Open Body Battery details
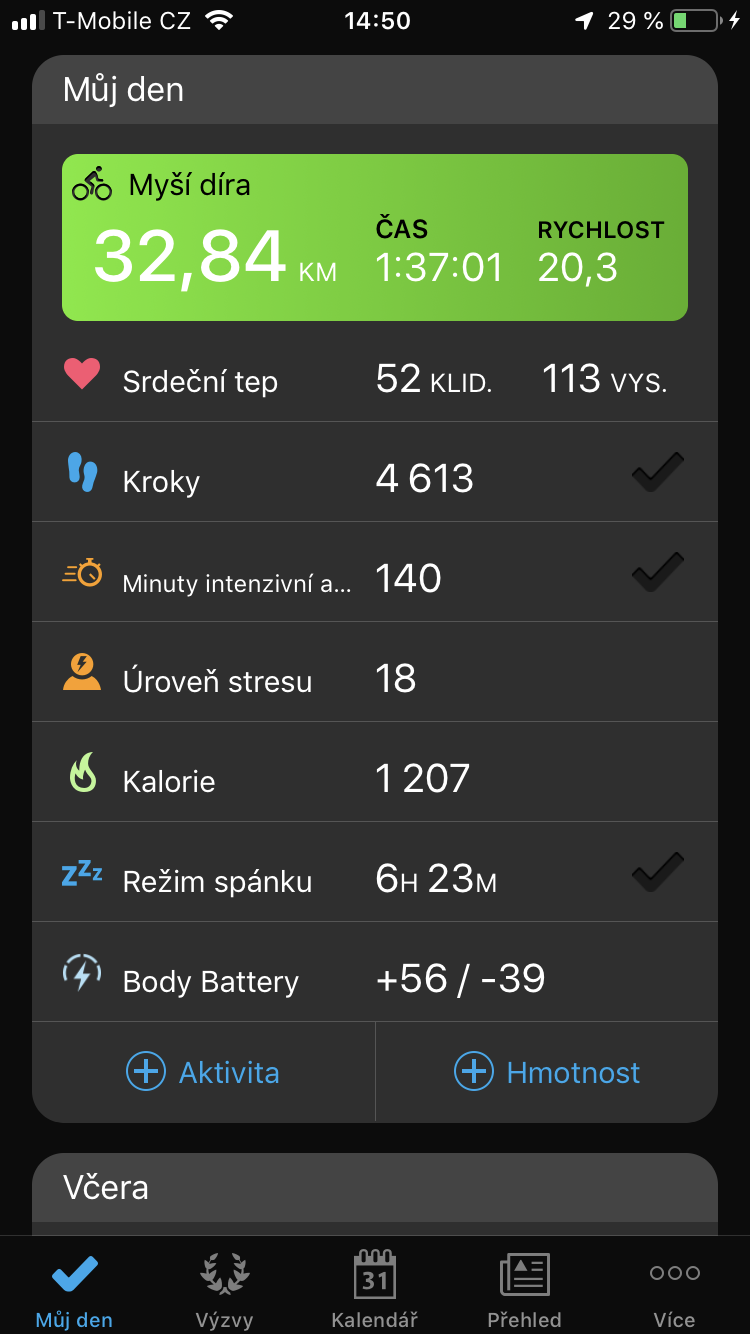The image size is (750, 1334). click(x=375, y=972)
